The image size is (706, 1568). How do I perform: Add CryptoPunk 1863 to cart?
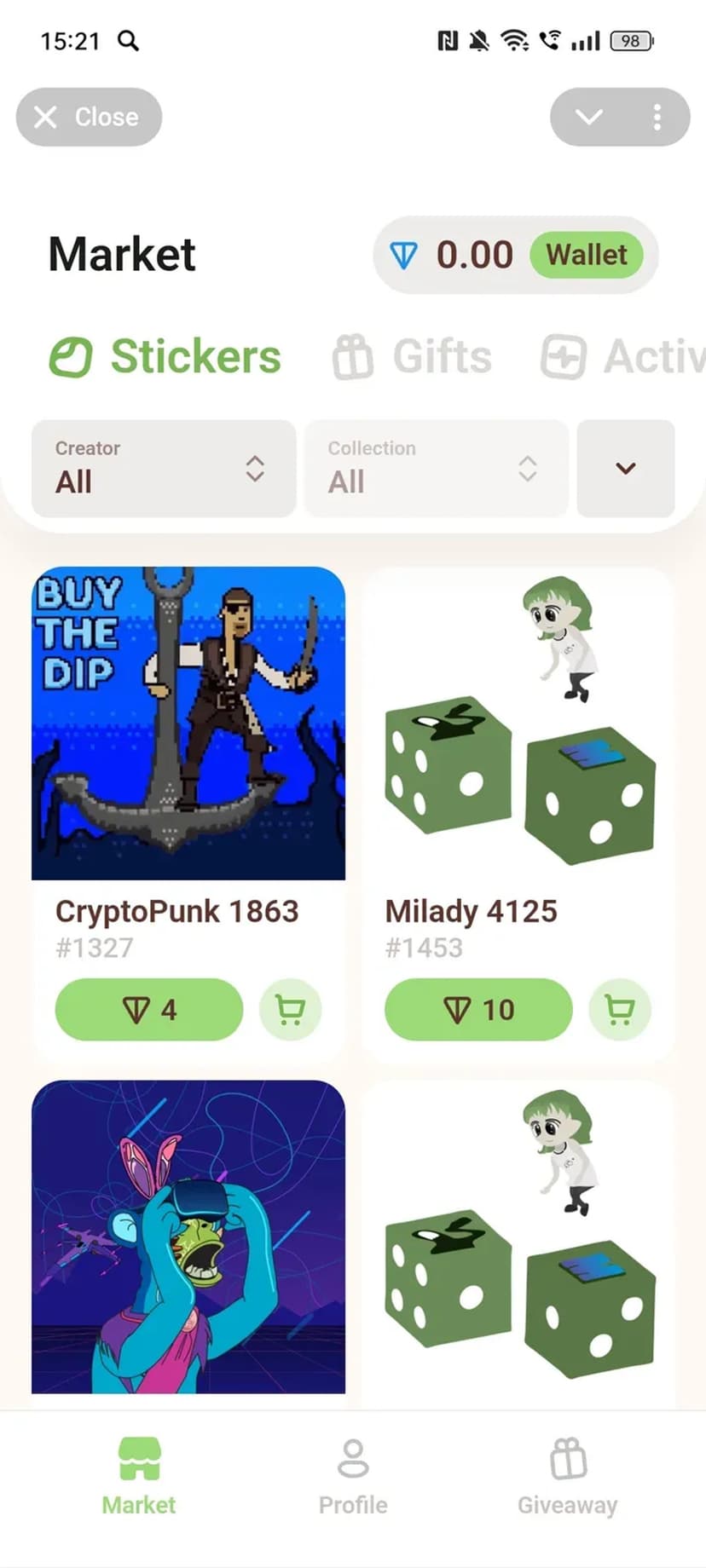point(290,1010)
